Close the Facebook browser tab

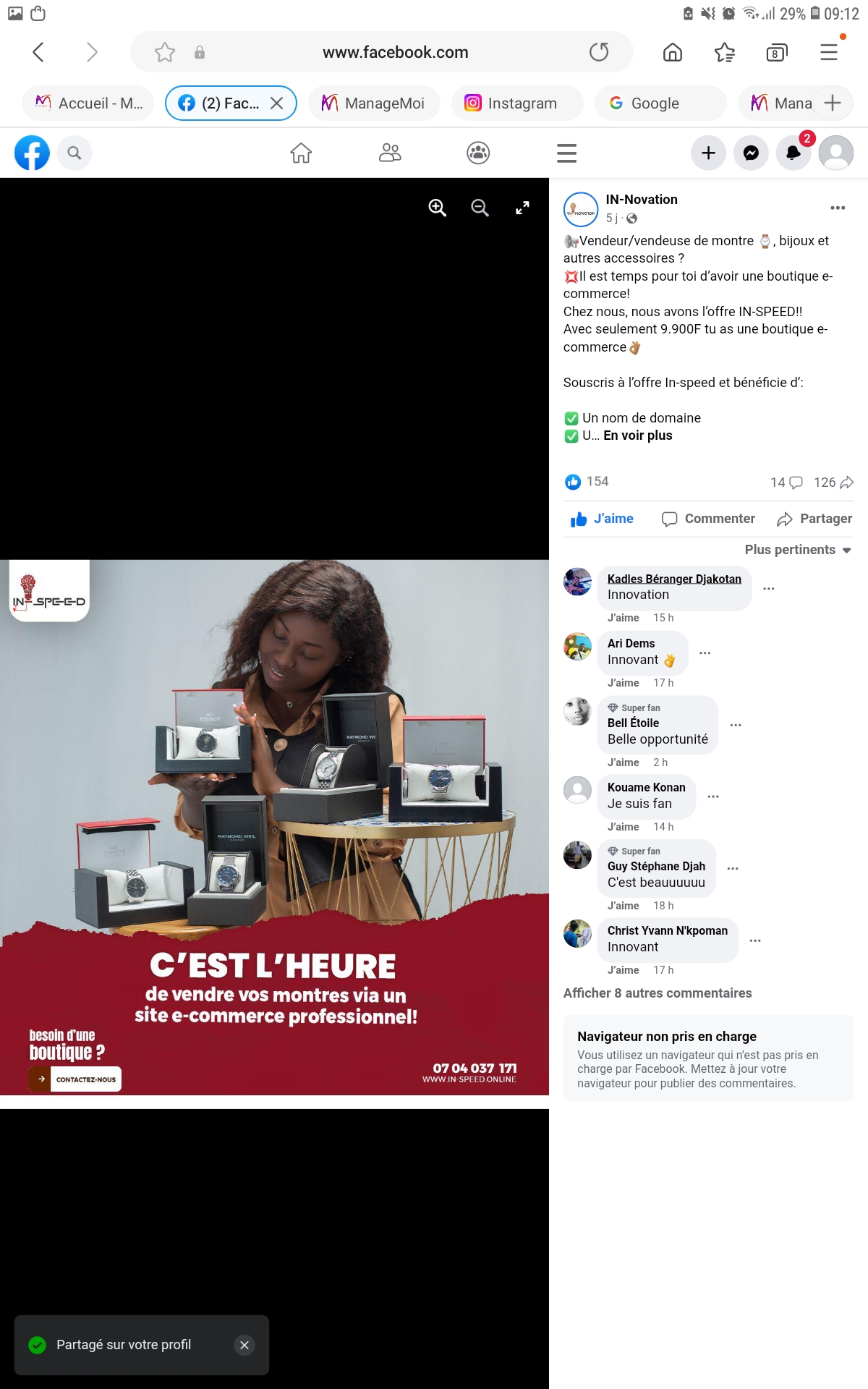pos(276,103)
